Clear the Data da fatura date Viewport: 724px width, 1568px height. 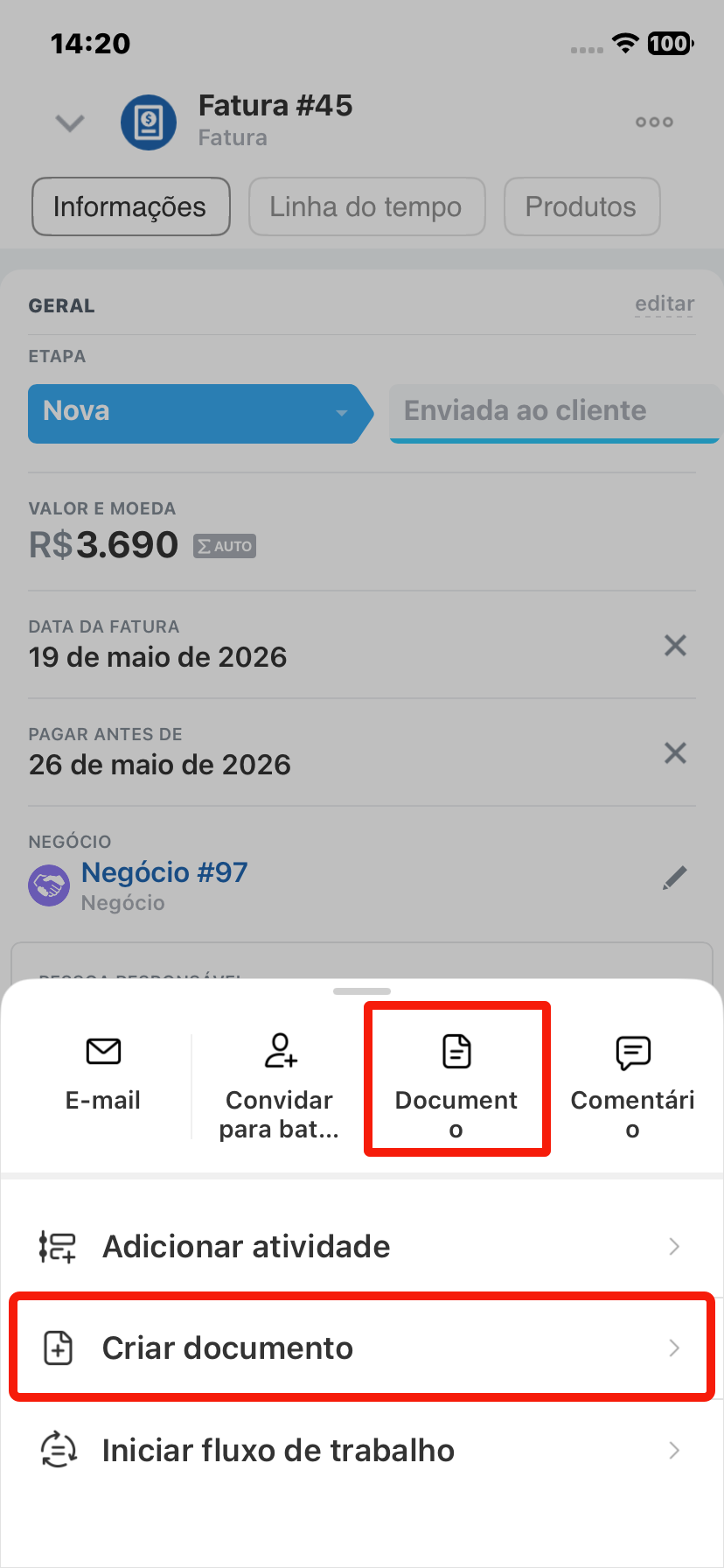675,646
